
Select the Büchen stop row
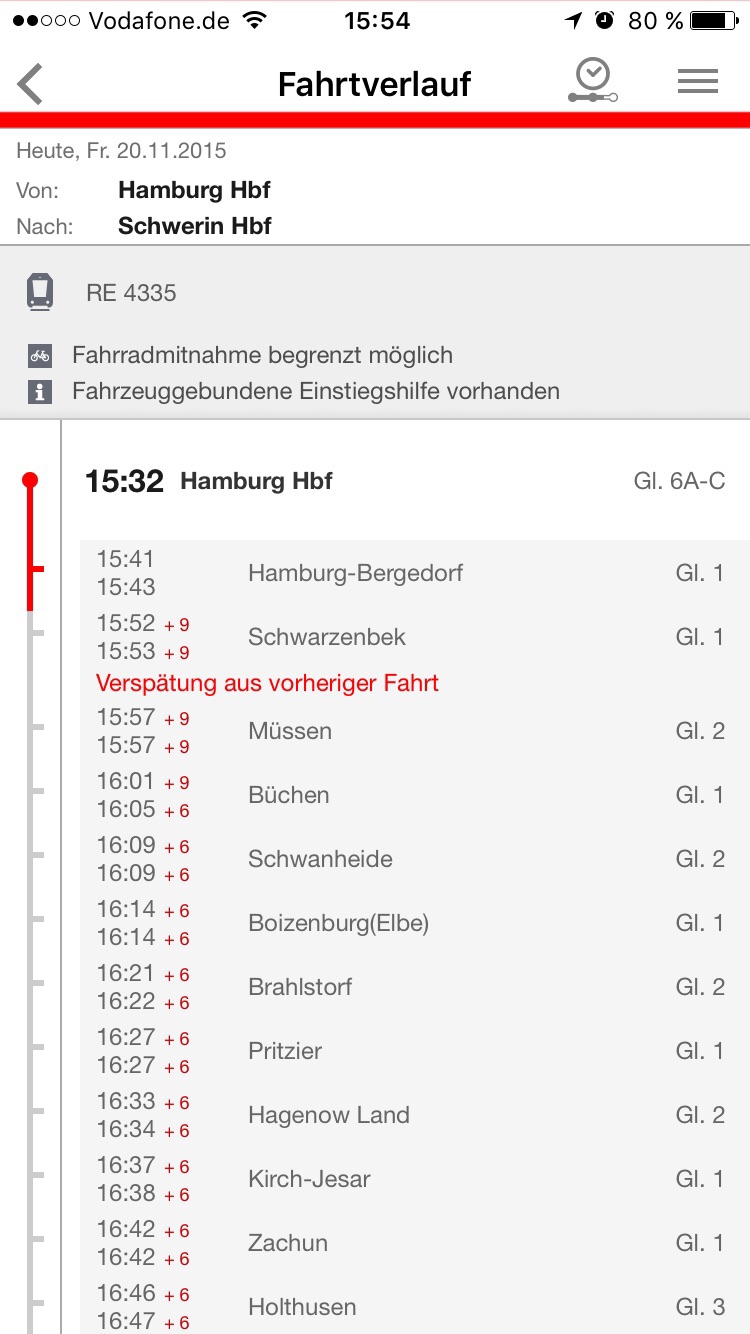coord(415,795)
